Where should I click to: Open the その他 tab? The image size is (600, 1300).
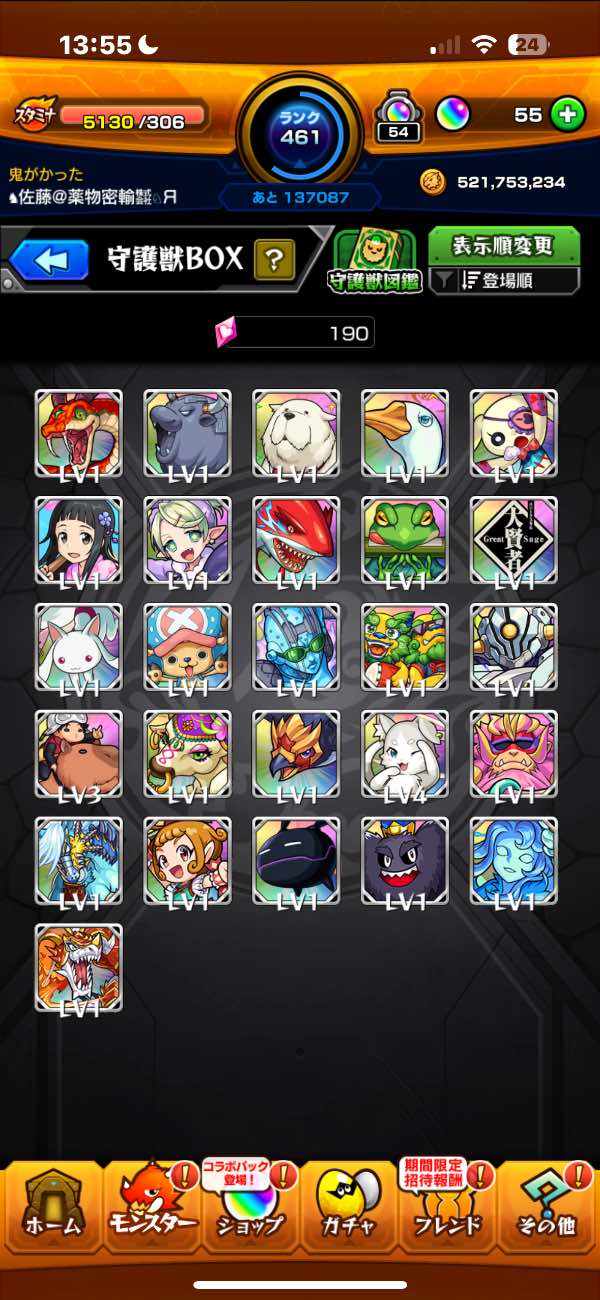[x=547, y=1210]
